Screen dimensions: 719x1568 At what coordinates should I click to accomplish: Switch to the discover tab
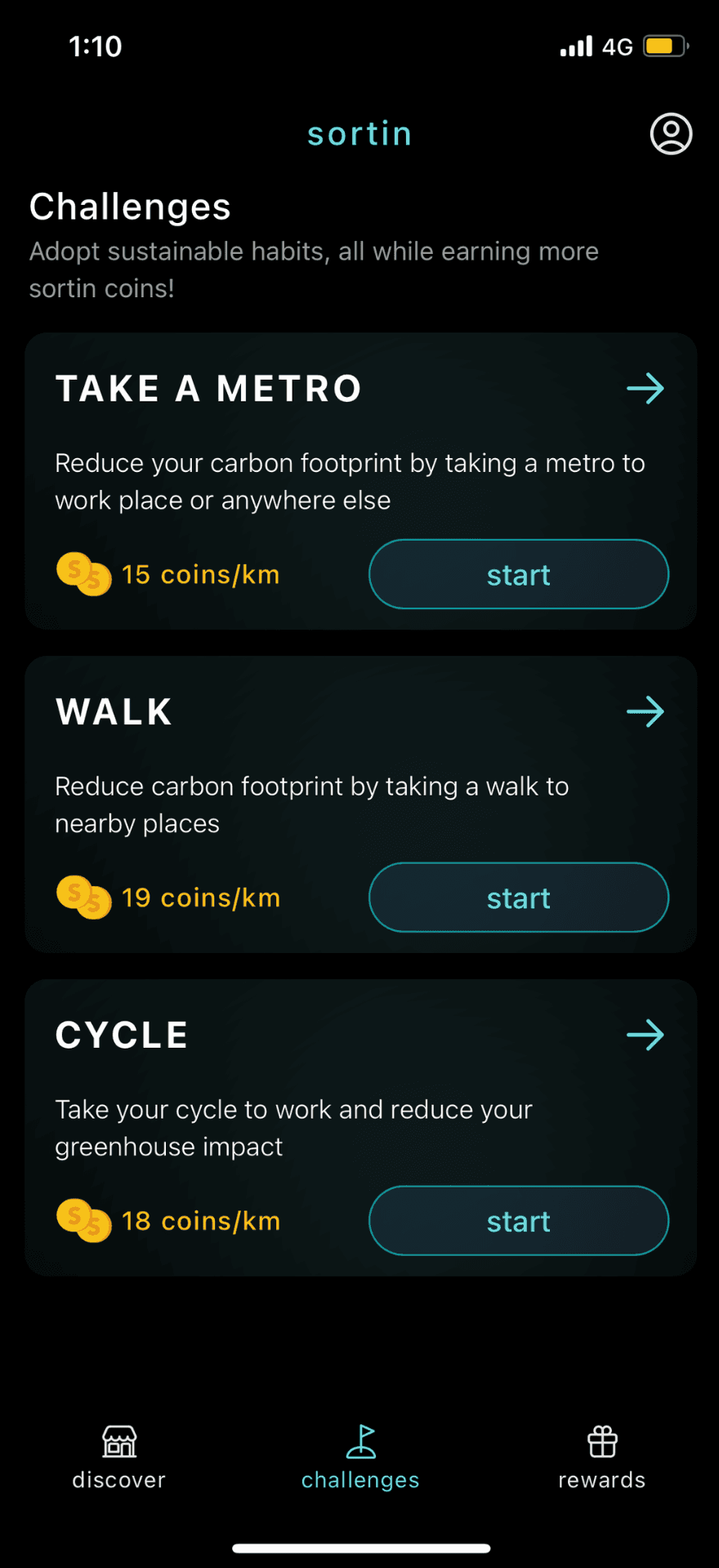click(x=119, y=1458)
